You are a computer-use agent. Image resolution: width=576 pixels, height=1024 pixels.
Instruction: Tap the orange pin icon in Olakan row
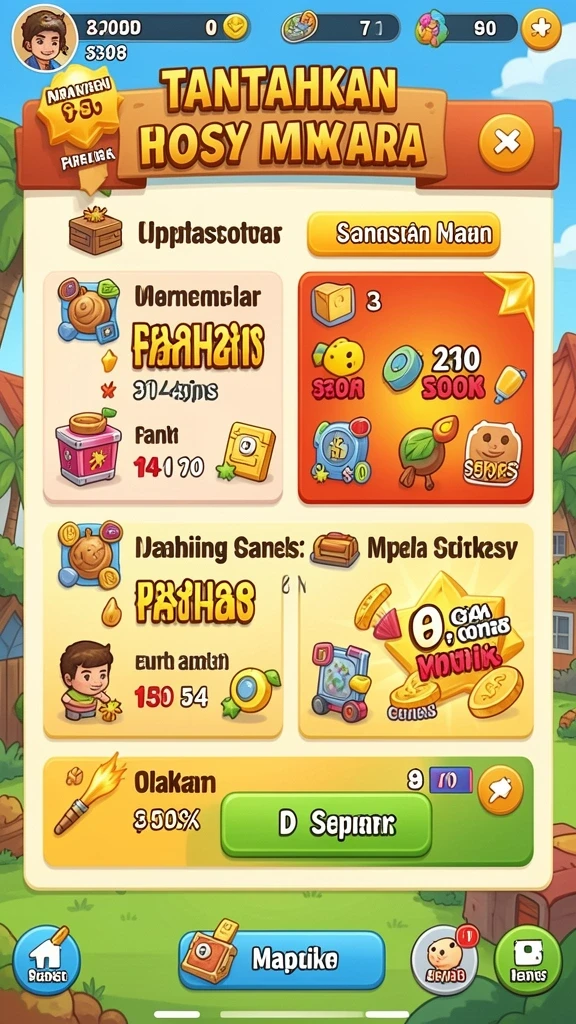click(x=500, y=790)
